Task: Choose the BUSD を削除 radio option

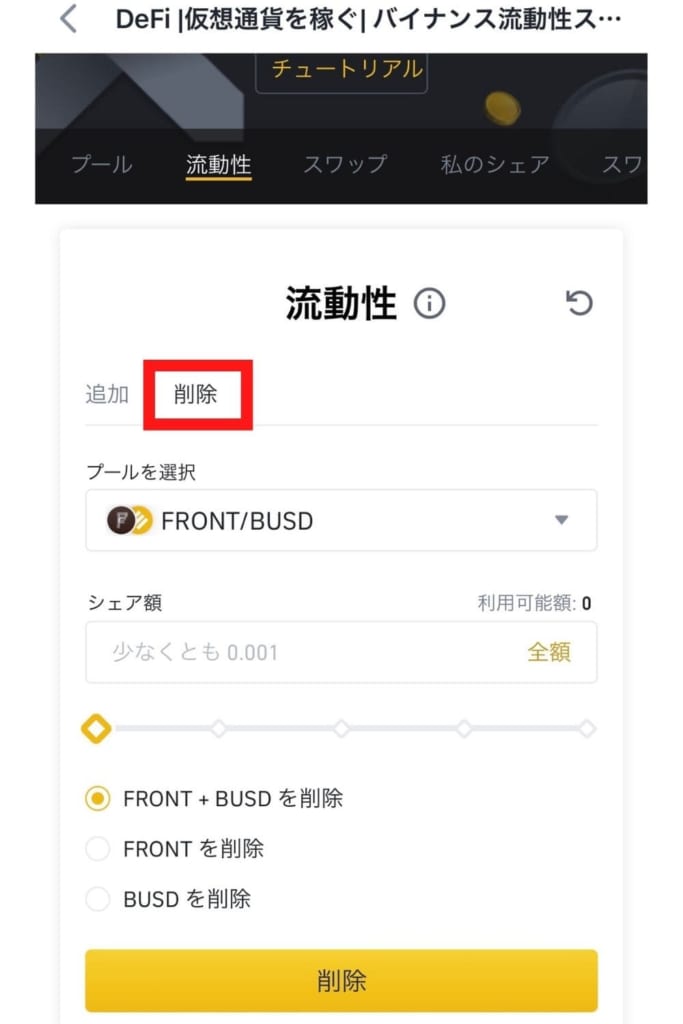Action: click(98, 899)
